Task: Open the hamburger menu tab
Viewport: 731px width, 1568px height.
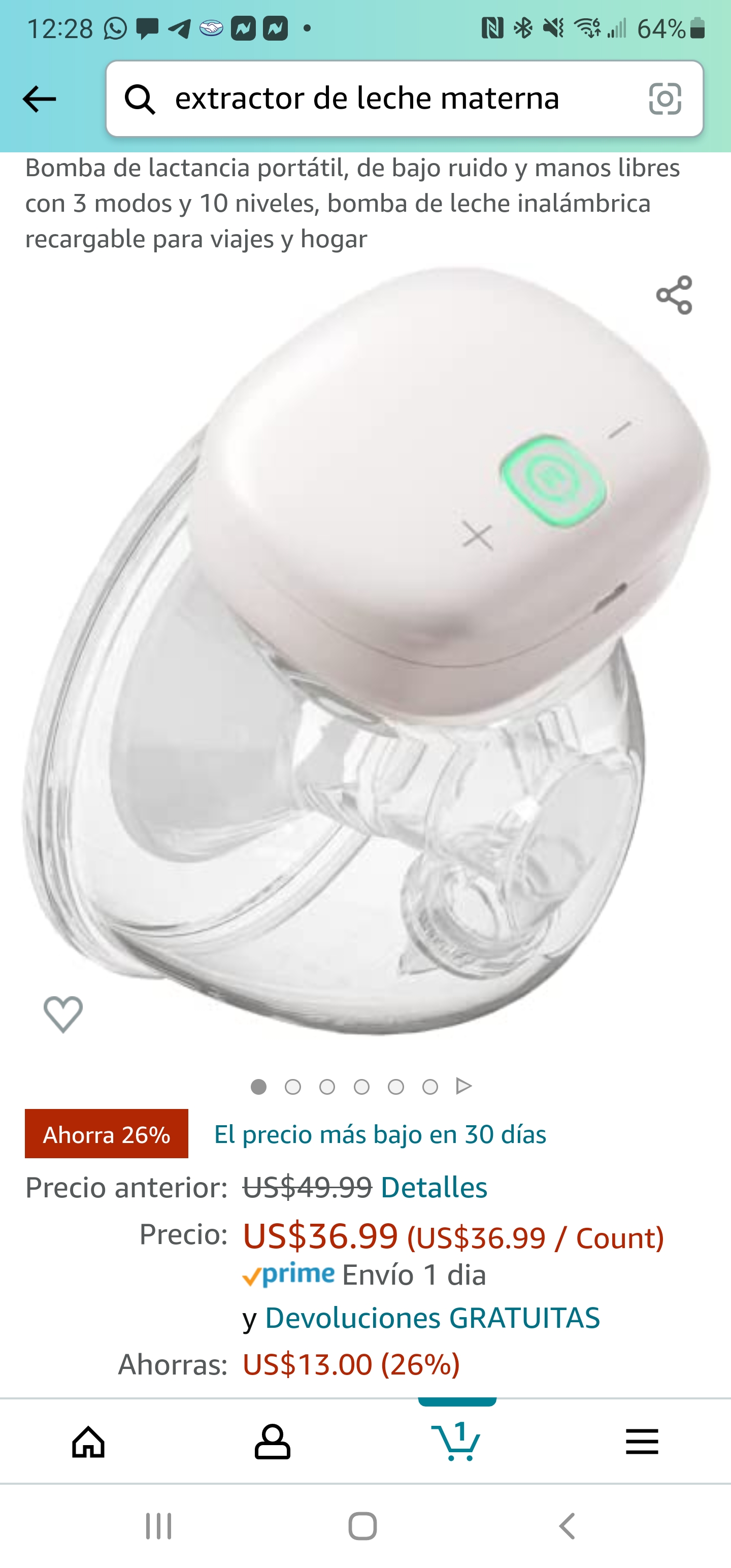Action: coord(642,1442)
